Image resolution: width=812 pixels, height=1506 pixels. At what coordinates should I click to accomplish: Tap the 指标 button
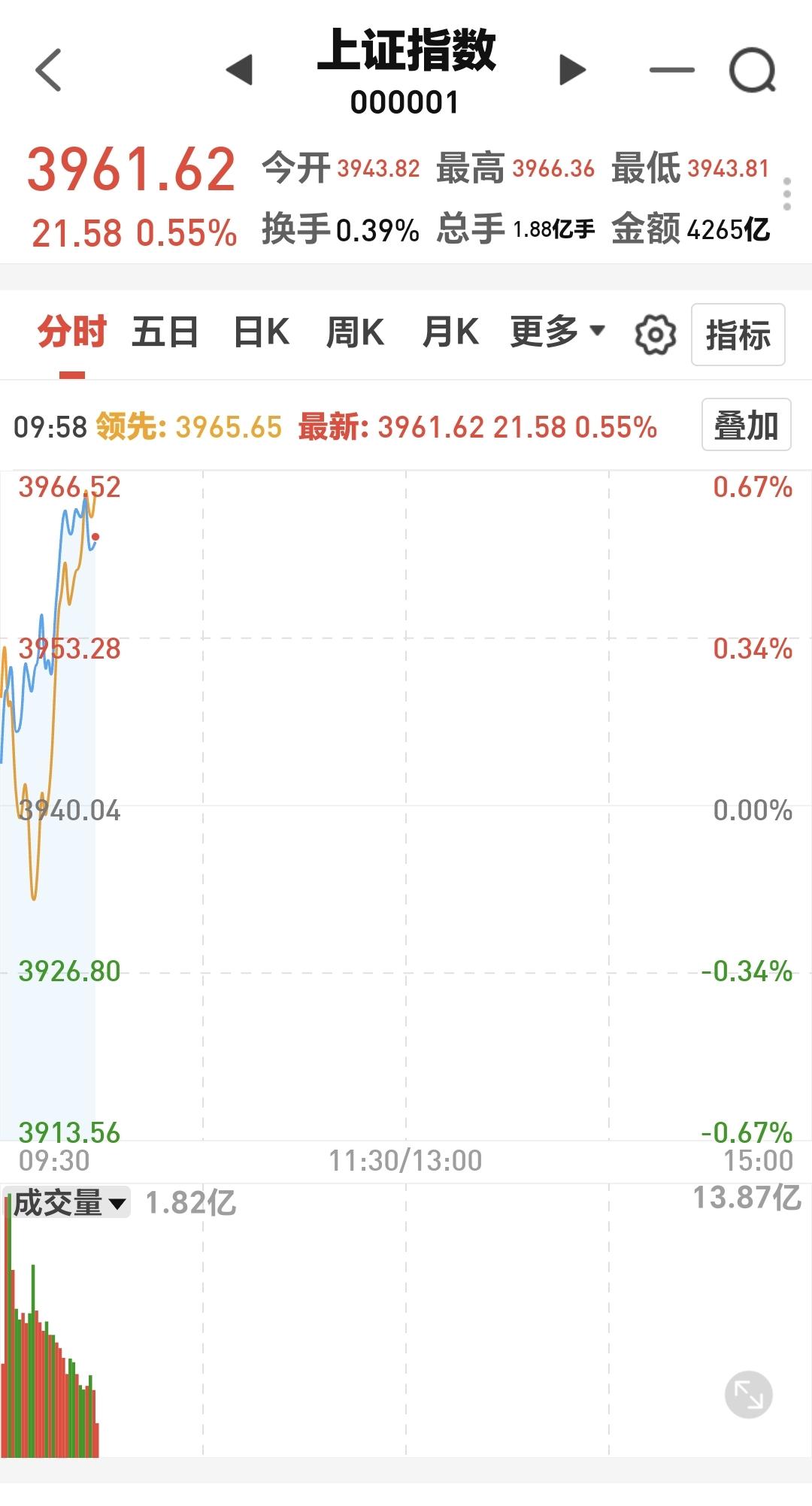point(738,335)
